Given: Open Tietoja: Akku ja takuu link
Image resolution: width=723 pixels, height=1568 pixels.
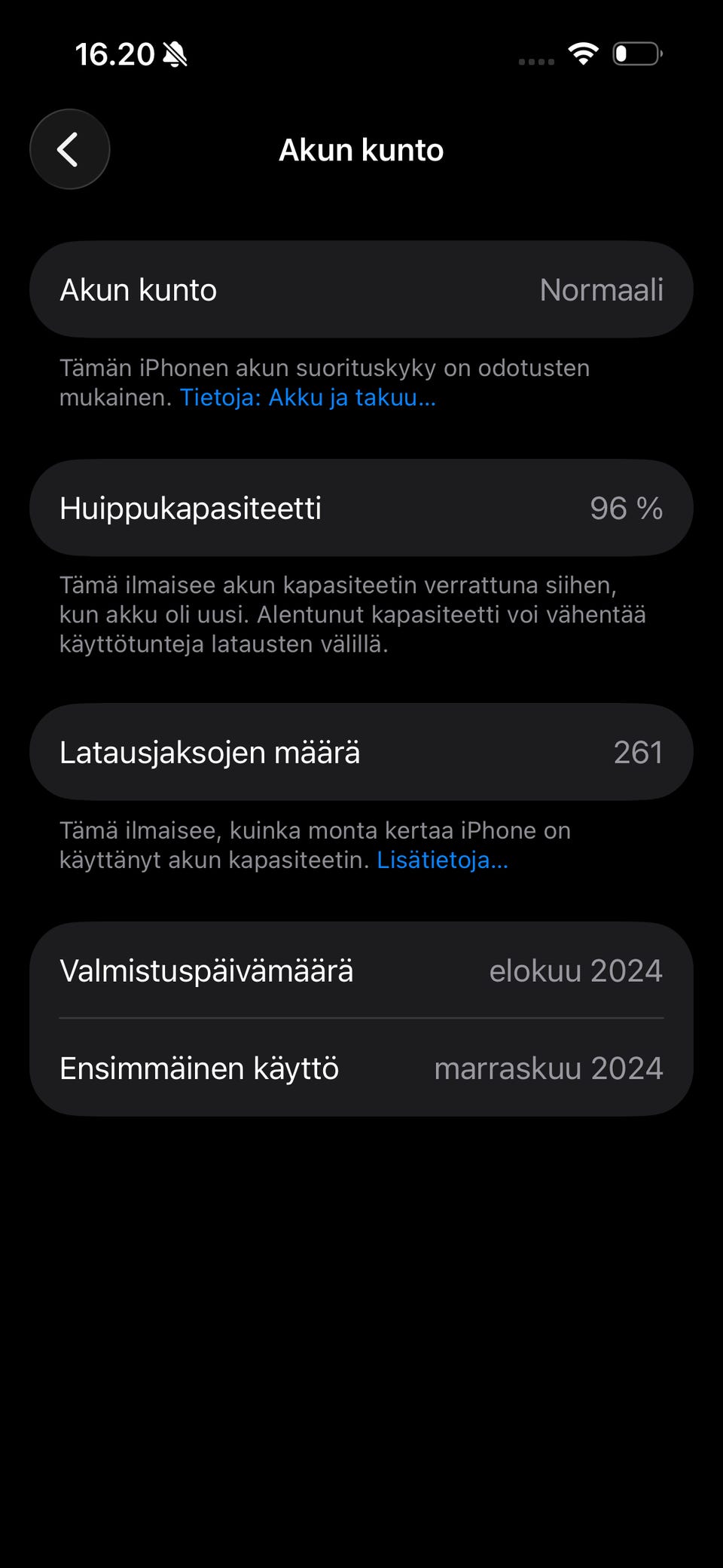Looking at the screenshot, I should (x=307, y=397).
